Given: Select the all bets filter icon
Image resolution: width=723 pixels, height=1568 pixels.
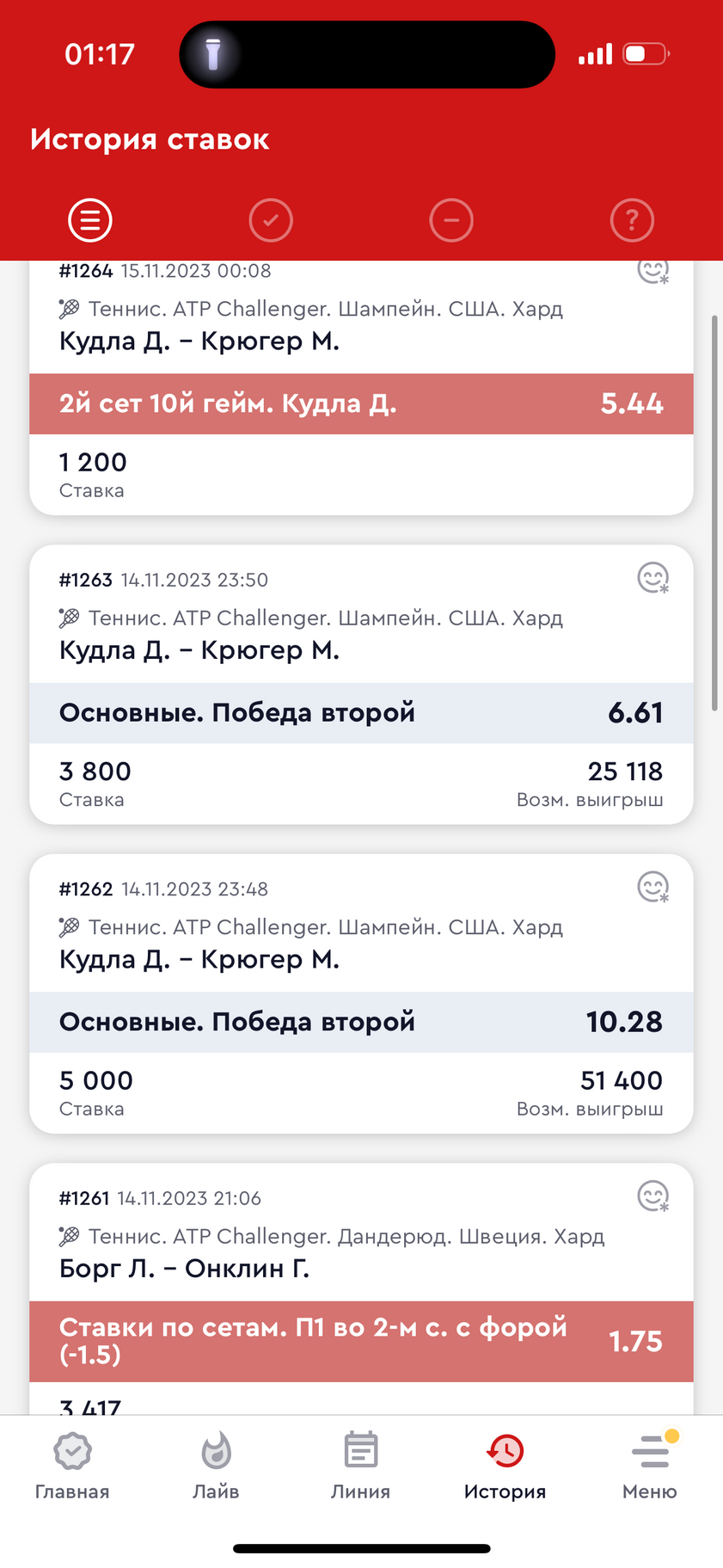Looking at the screenshot, I should click(90, 220).
